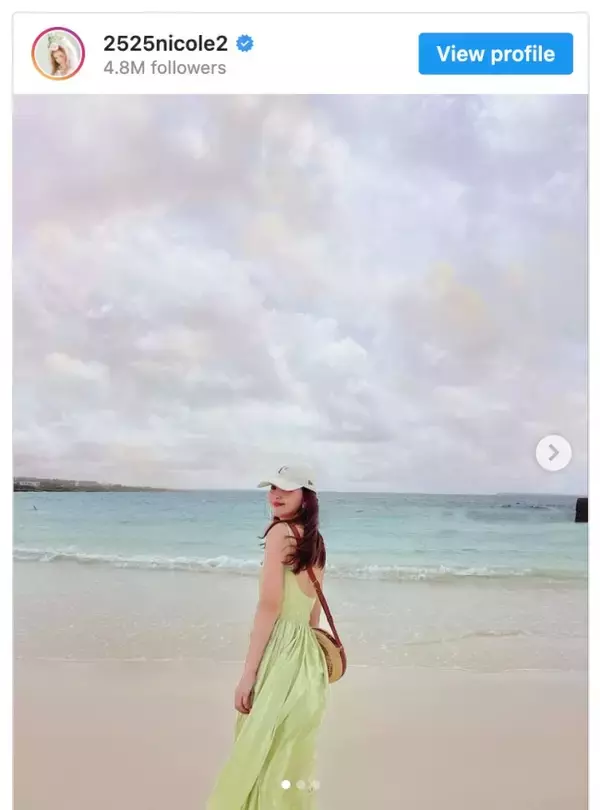Viewport: 600px width, 810px height.
Task: Open the 2525nicole2 username link
Action: [x=165, y=43]
